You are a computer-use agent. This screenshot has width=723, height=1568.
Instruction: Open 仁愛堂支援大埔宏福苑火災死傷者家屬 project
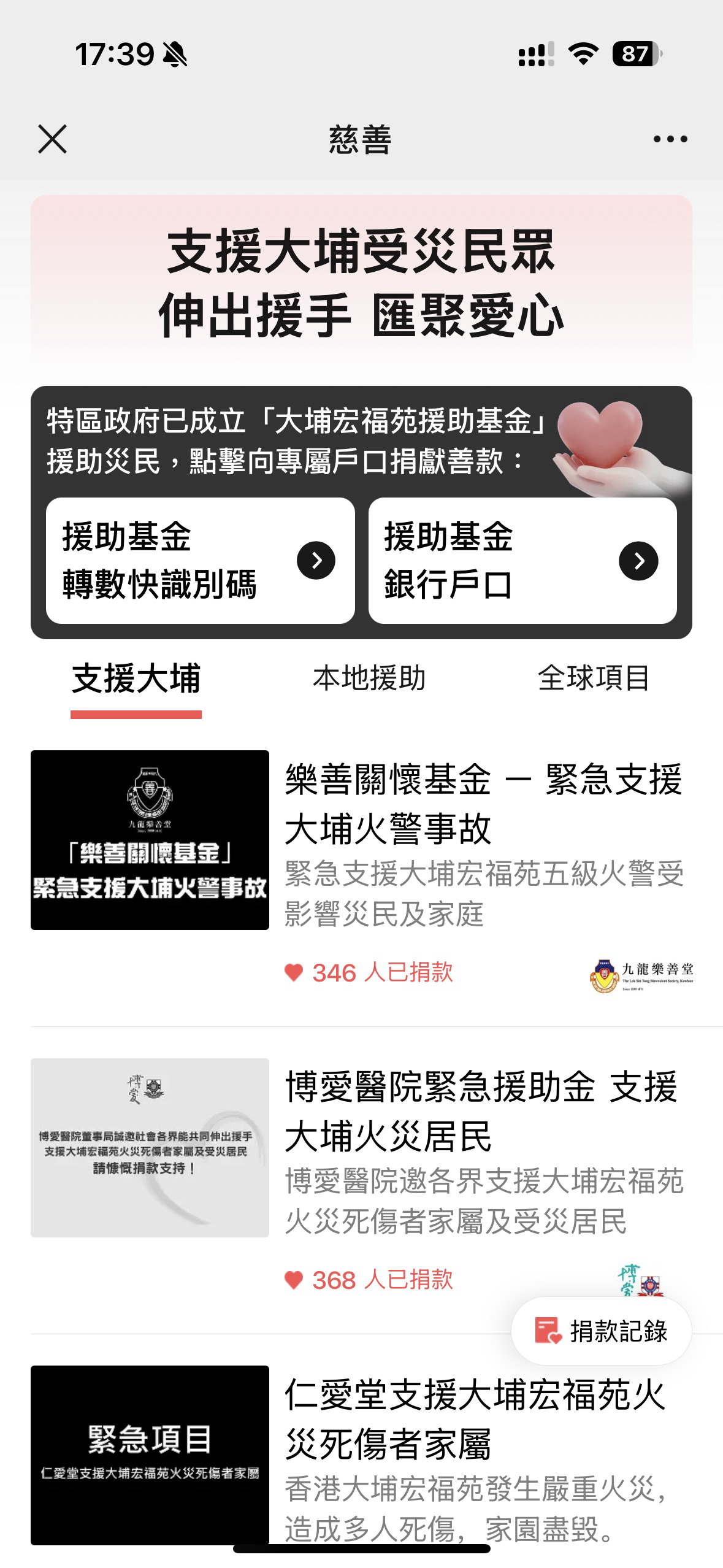point(475,1419)
